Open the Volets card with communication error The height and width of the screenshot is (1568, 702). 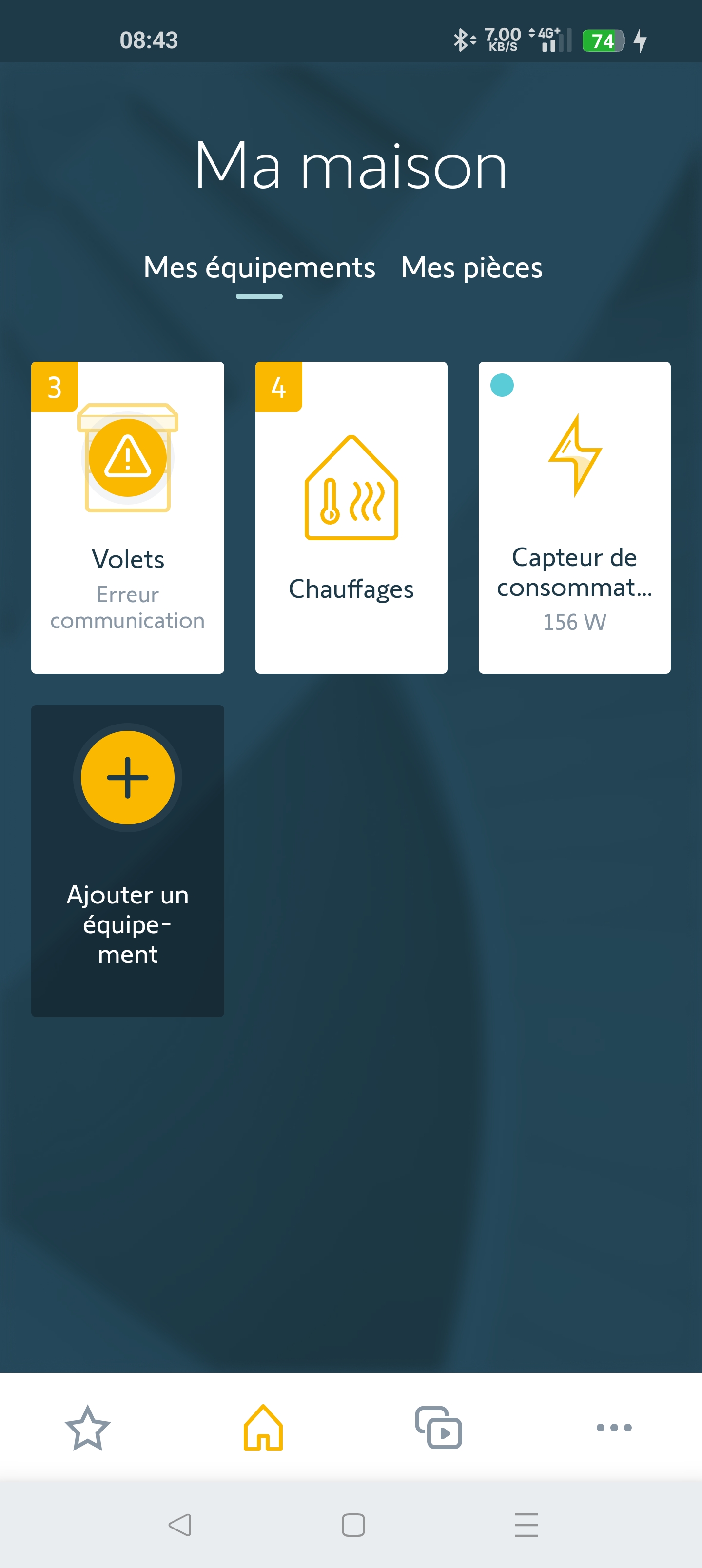(x=128, y=517)
